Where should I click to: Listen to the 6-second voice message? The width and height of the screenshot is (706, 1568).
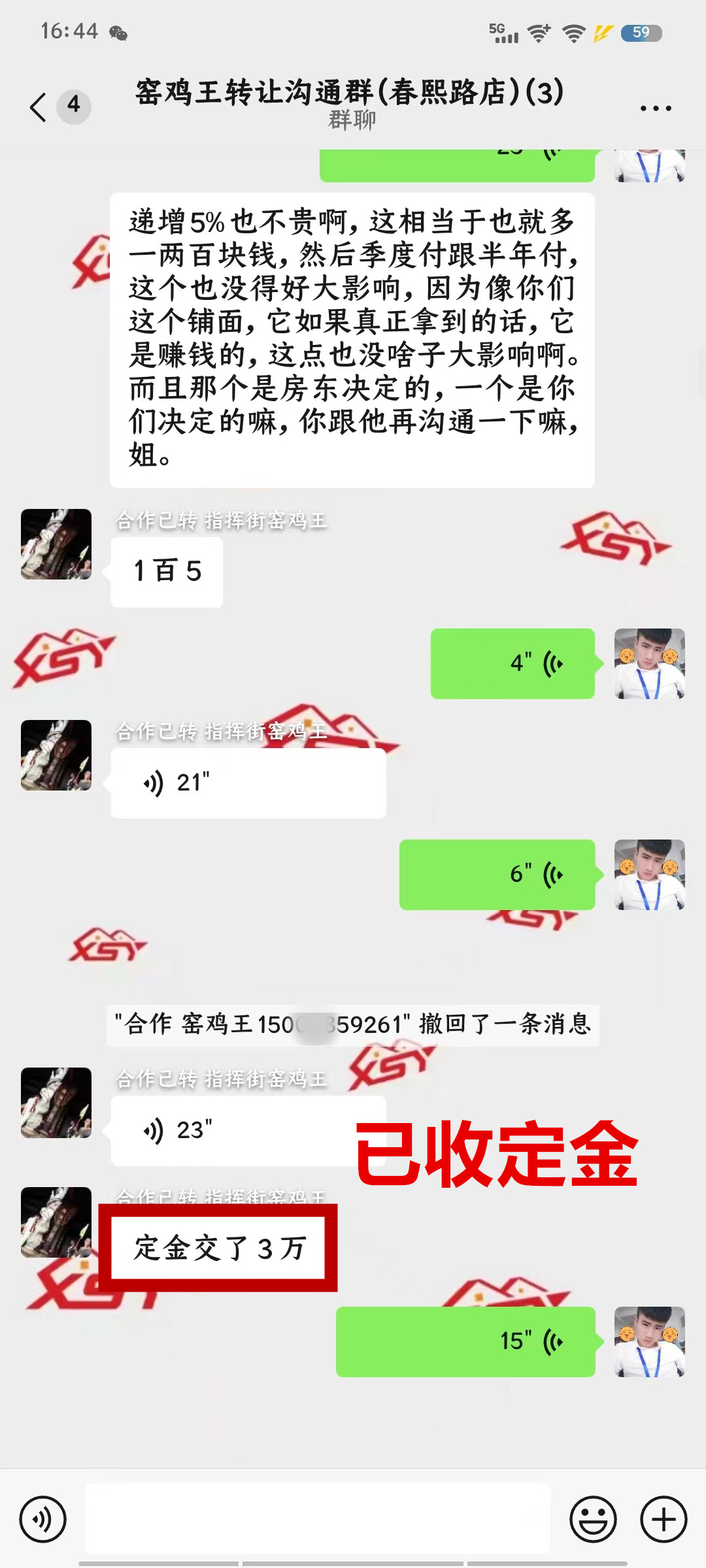pyautogui.click(x=497, y=875)
